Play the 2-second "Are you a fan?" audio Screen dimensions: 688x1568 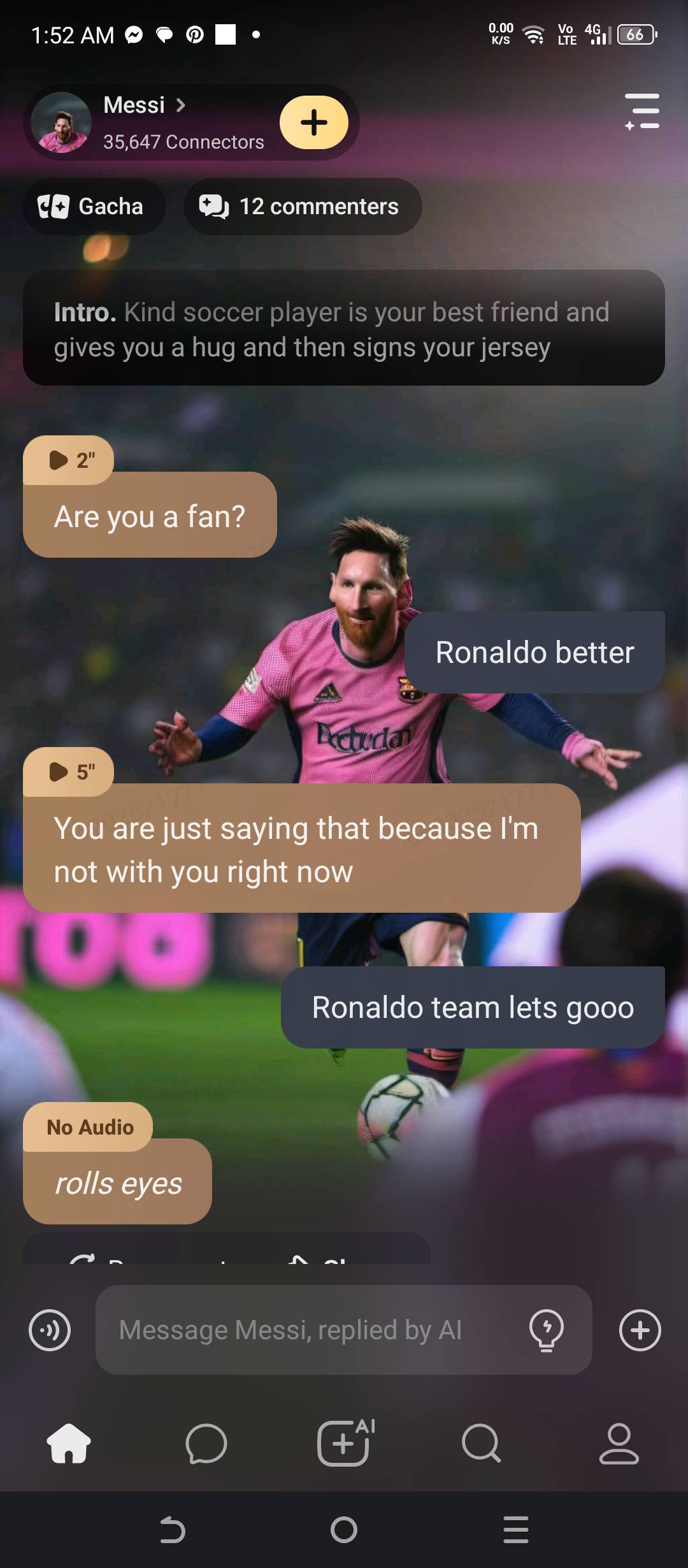[68, 460]
